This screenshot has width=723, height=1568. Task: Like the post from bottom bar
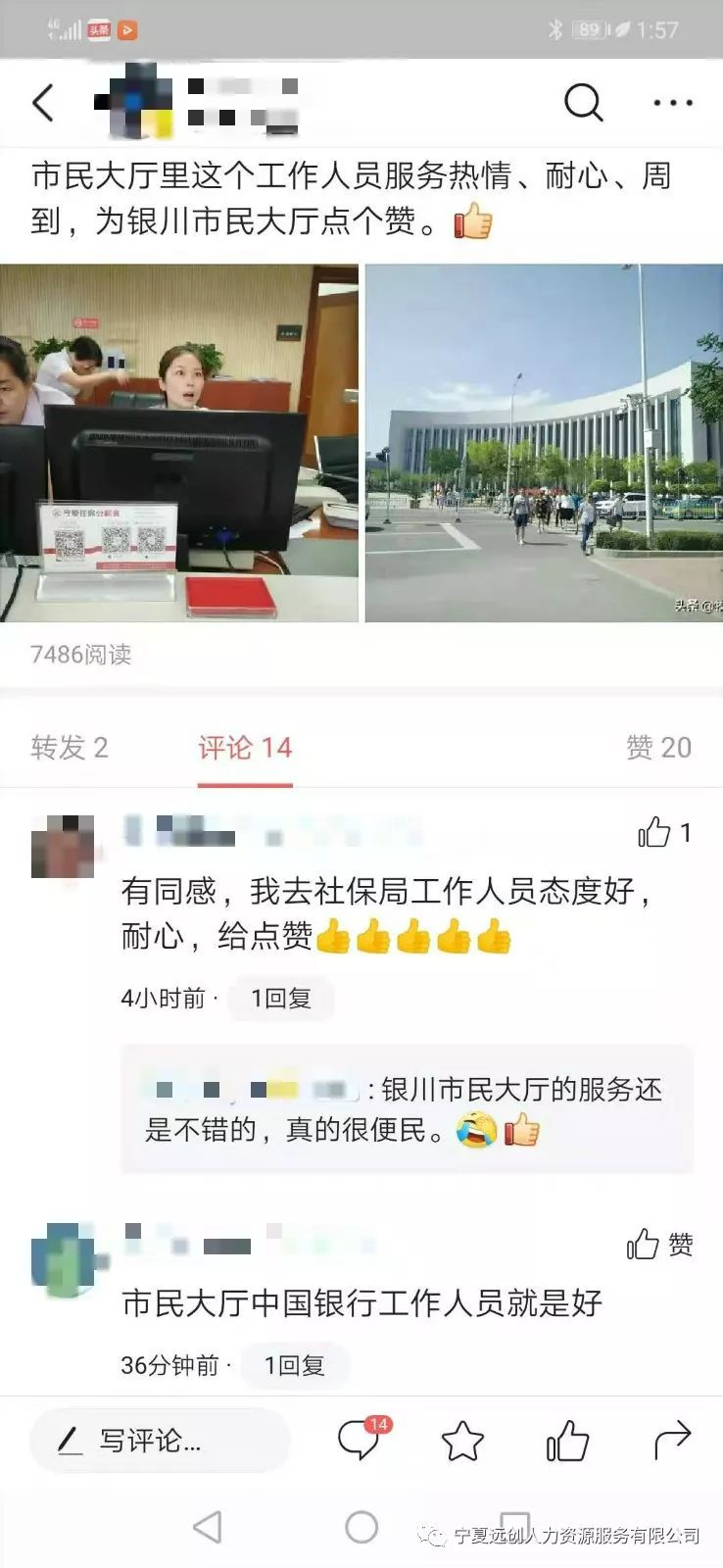[x=567, y=1441]
